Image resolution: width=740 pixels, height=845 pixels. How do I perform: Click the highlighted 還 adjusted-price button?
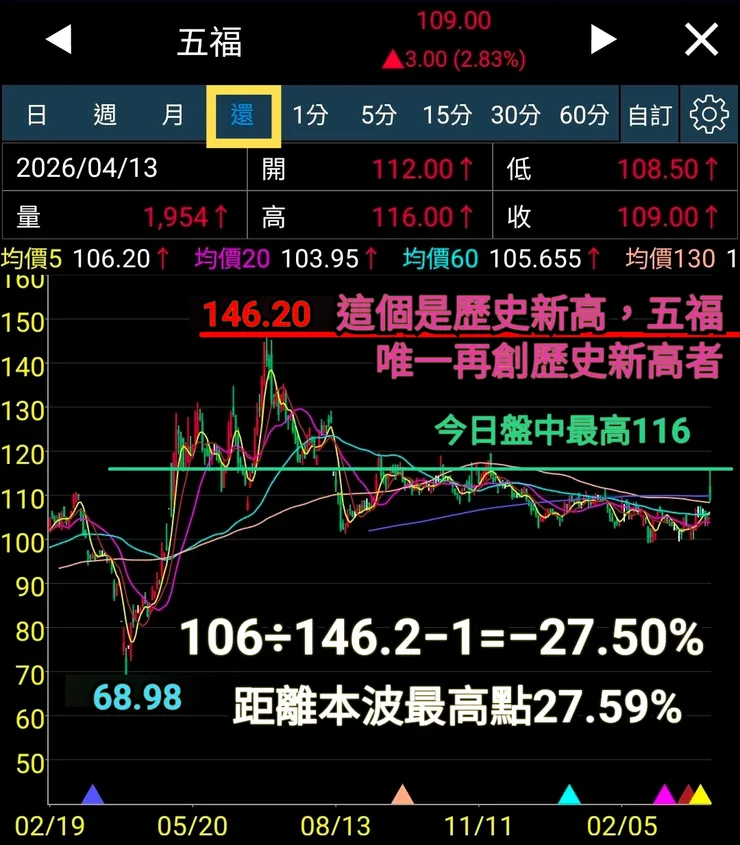tap(241, 113)
